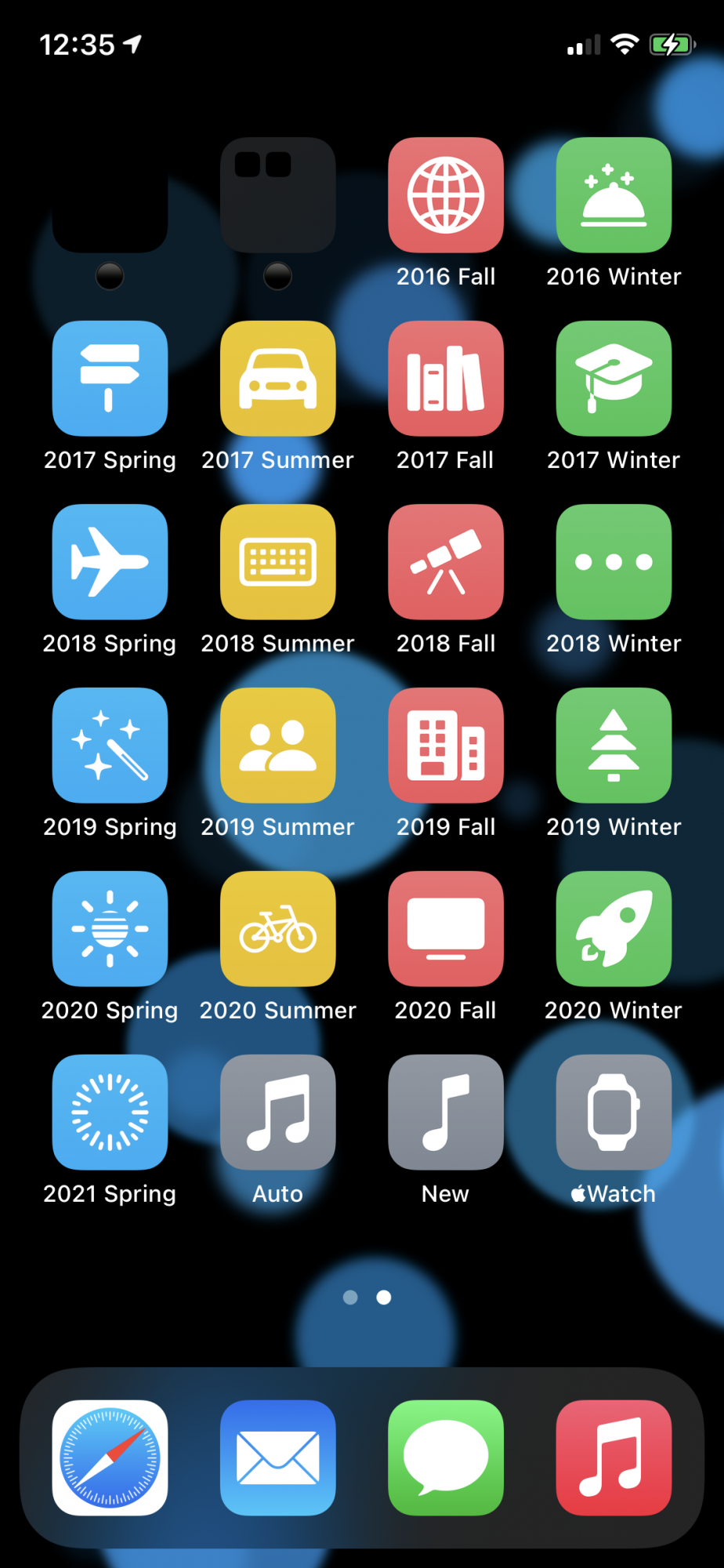Open the 2018 Summer keyboard shortcut
Viewport: 724px width, 1568px height.
click(278, 562)
